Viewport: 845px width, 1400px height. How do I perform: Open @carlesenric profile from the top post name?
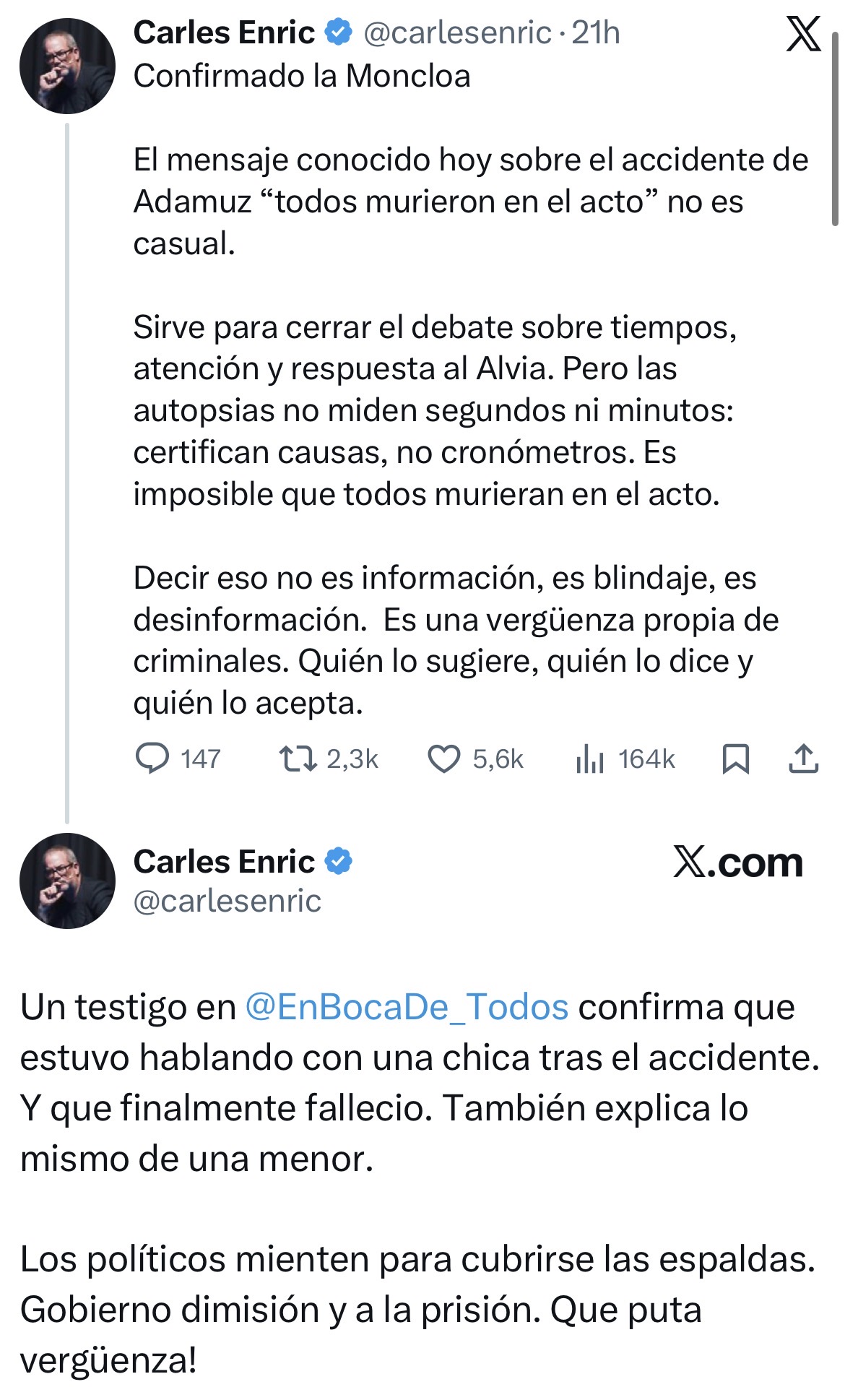(x=224, y=33)
